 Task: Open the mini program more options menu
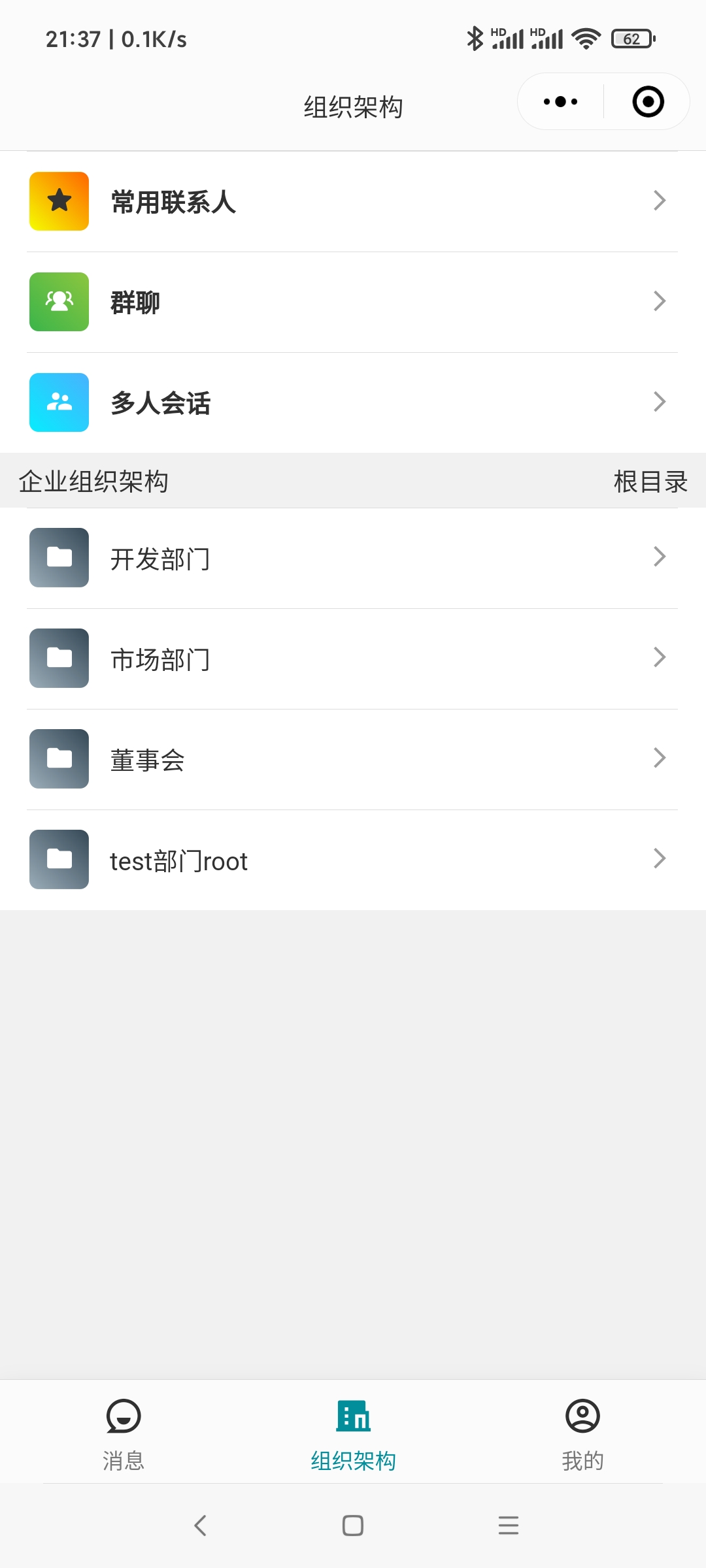560,101
